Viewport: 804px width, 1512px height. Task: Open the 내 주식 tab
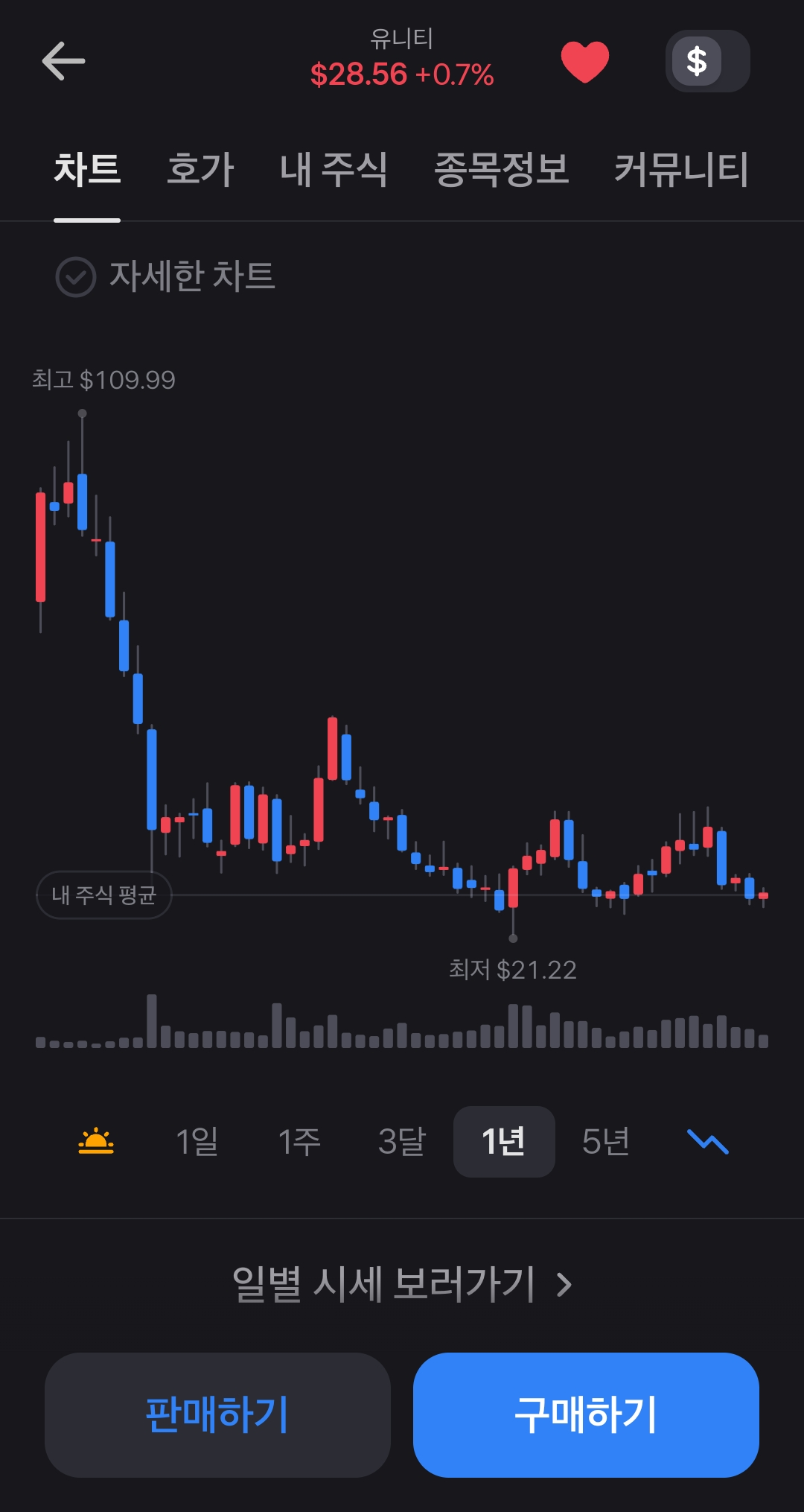click(334, 170)
